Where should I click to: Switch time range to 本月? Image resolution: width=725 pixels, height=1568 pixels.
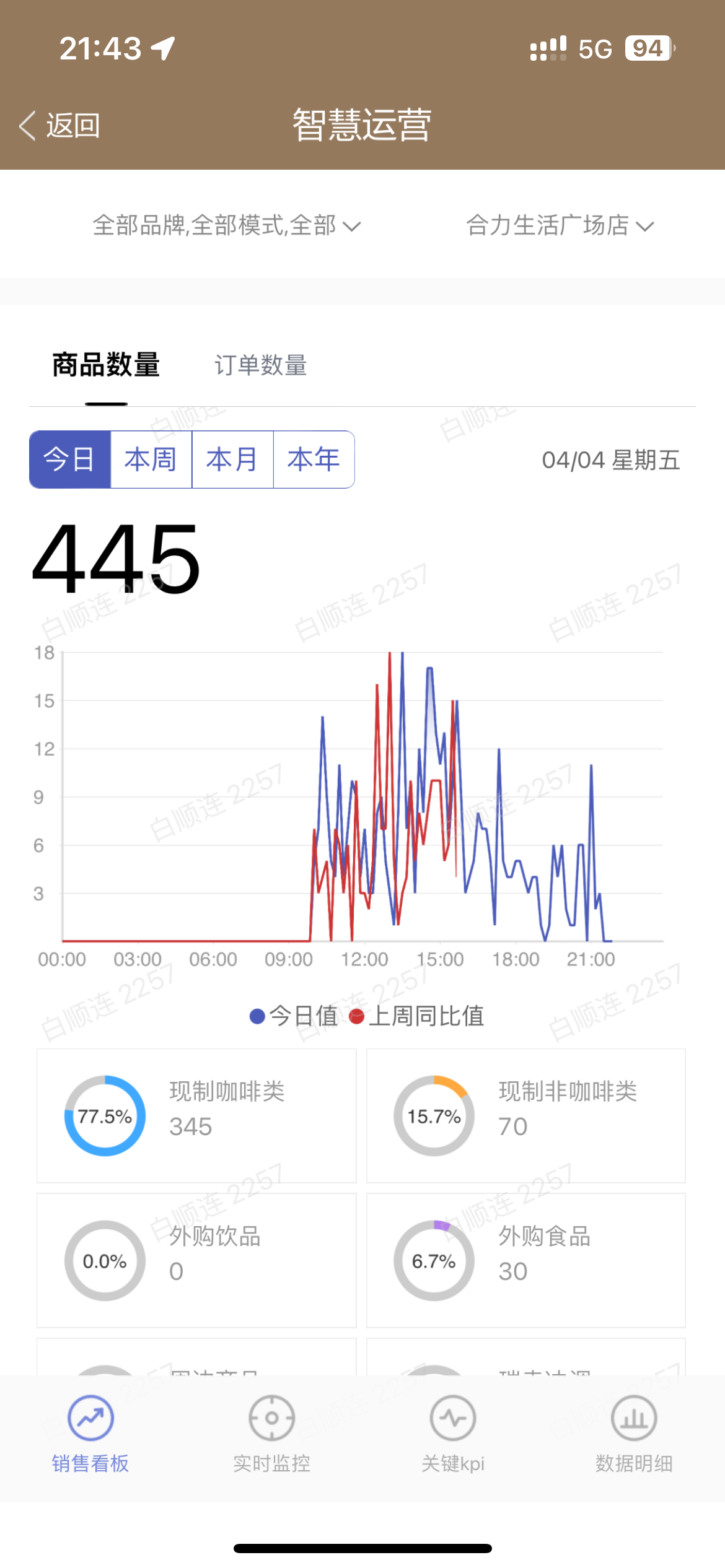[x=232, y=460]
